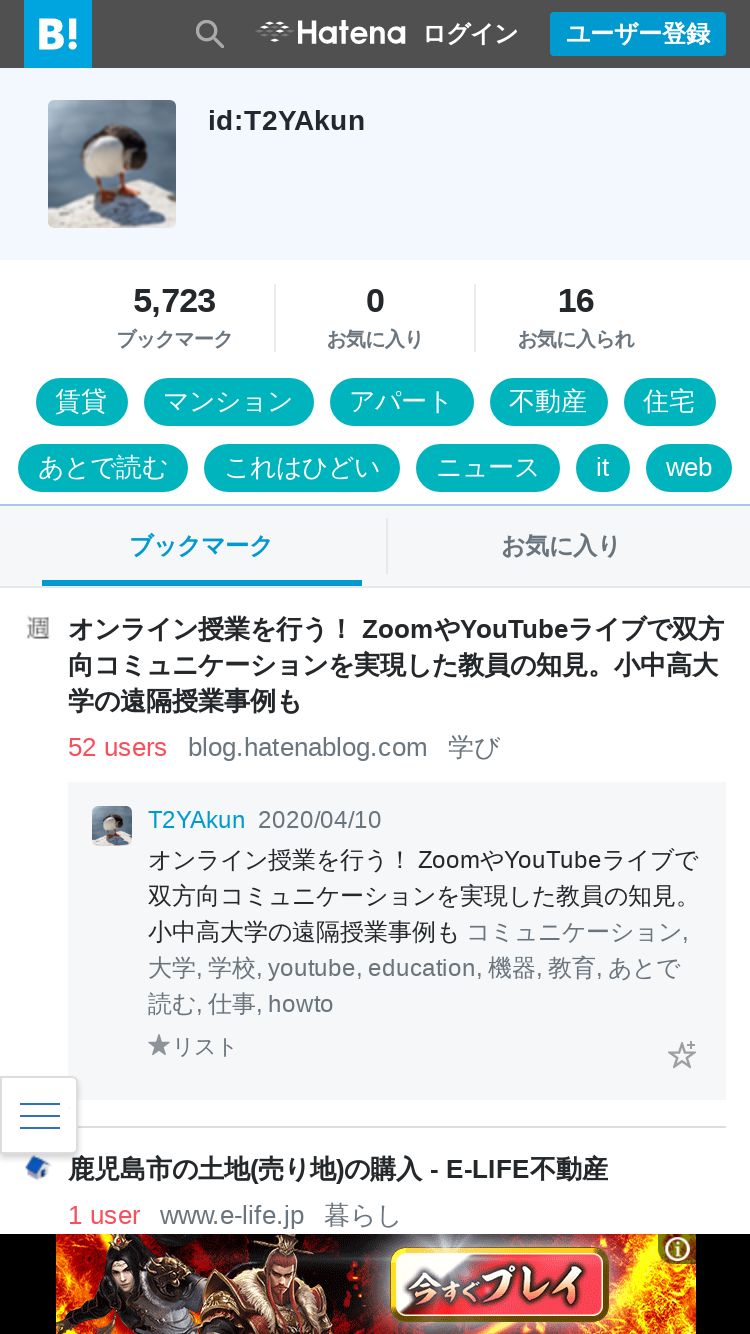Open the search magnifier icon

point(210,34)
